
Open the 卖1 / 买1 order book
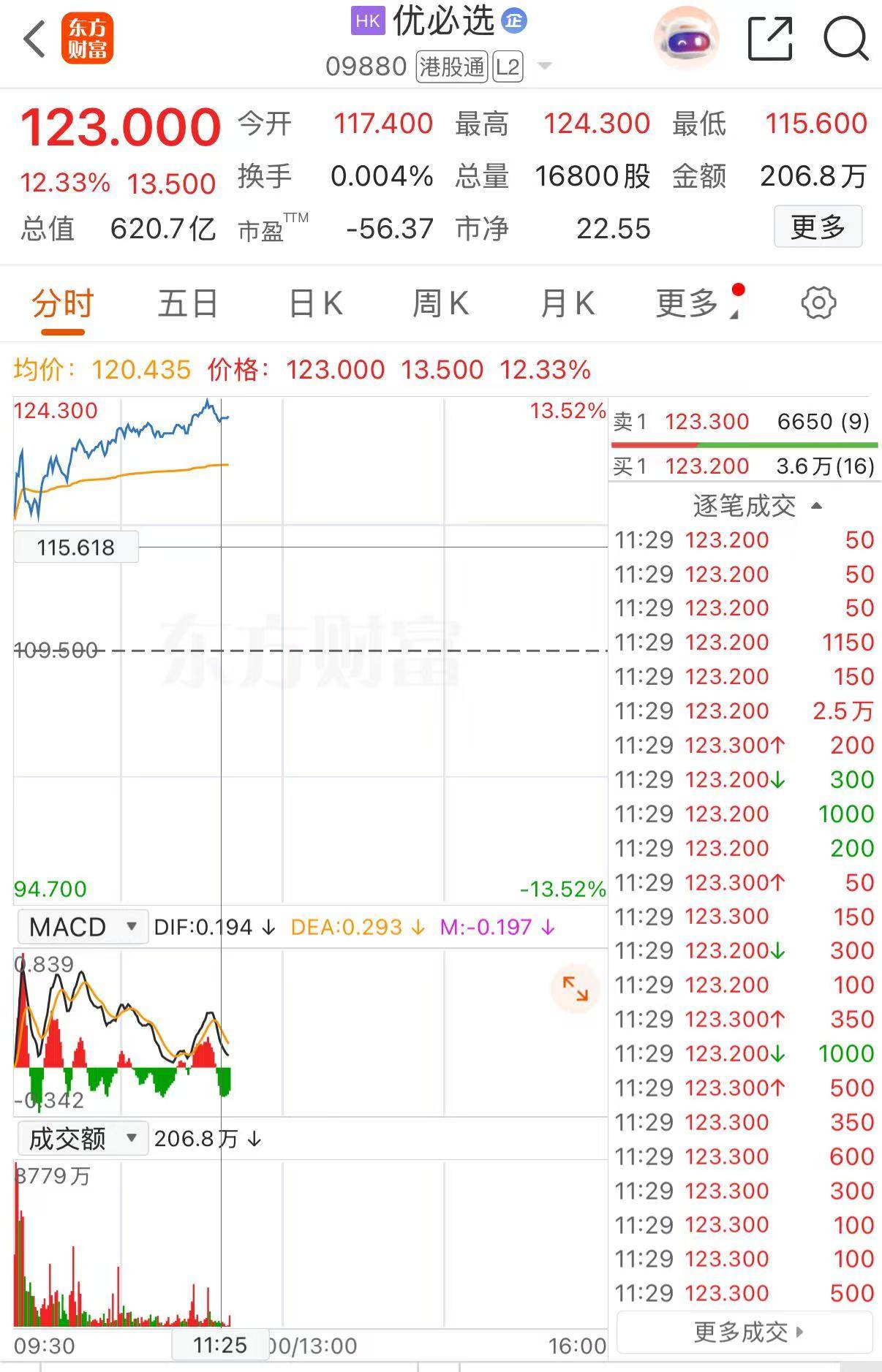[x=744, y=444]
